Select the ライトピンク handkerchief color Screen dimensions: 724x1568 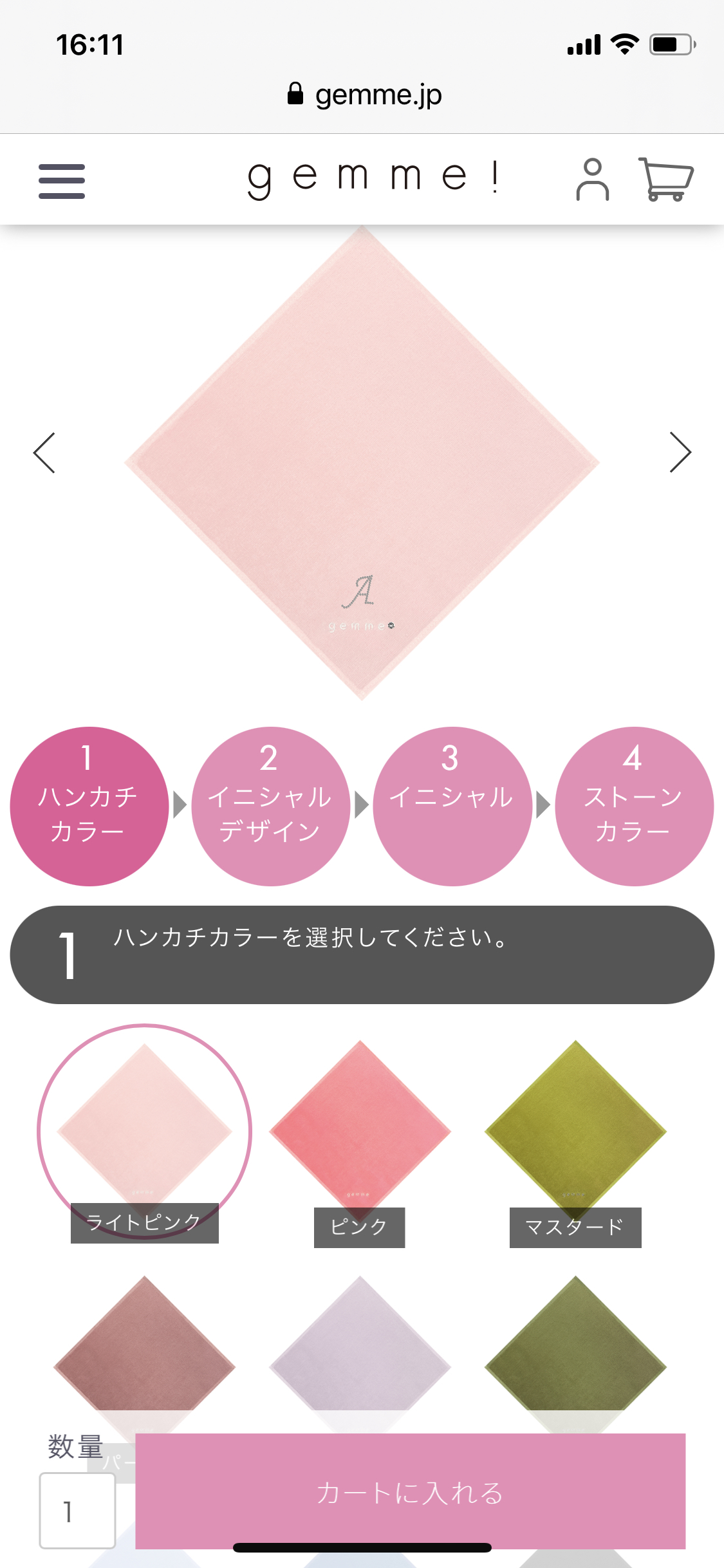tap(144, 1131)
